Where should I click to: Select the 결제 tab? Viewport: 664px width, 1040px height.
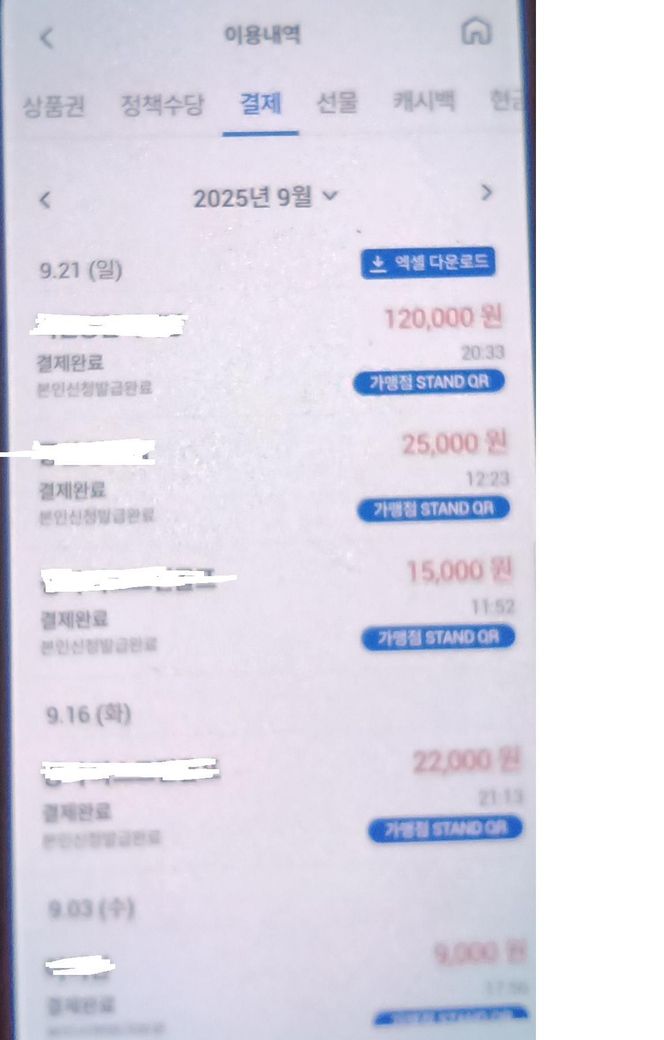[x=260, y=103]
